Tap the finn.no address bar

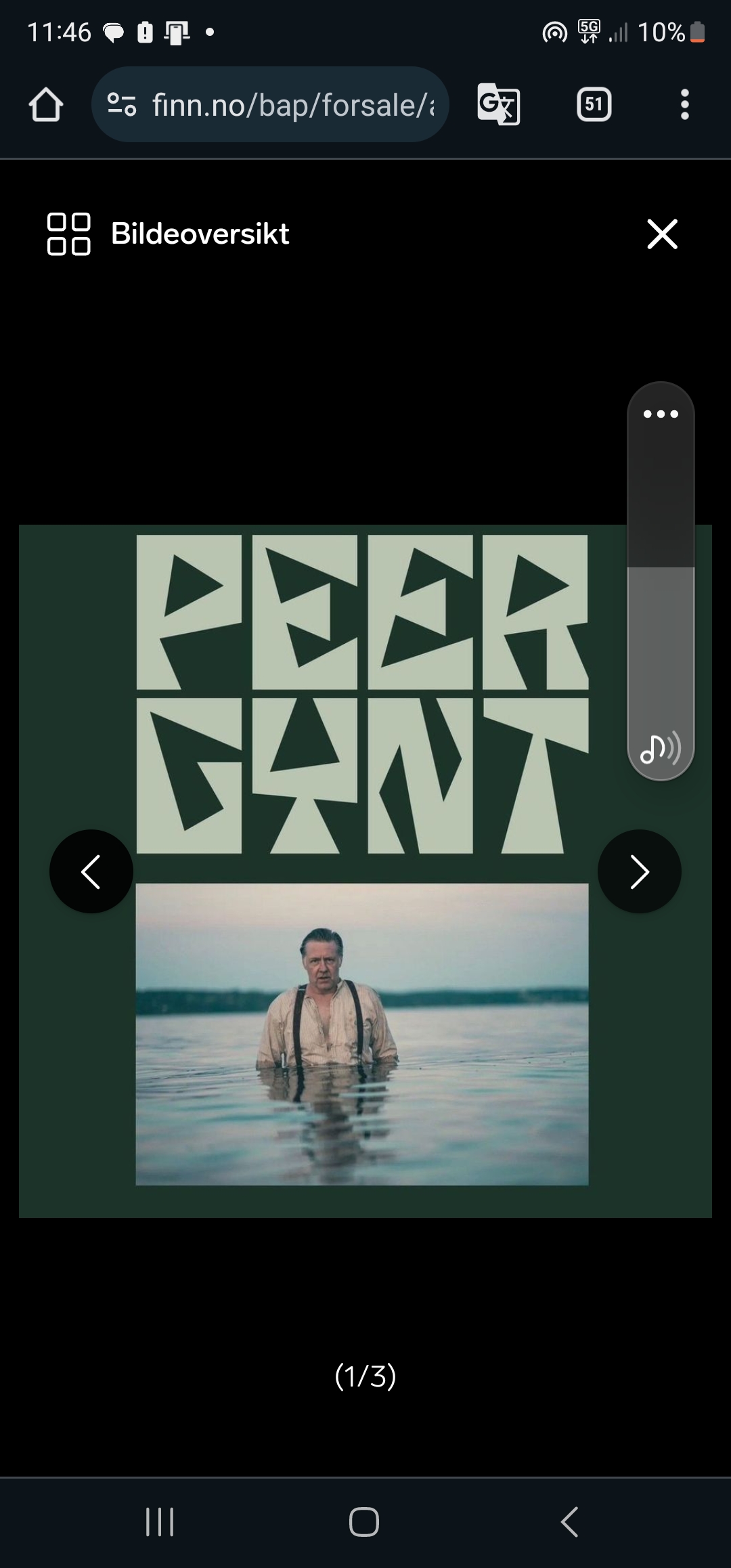[x=270, y=104]
